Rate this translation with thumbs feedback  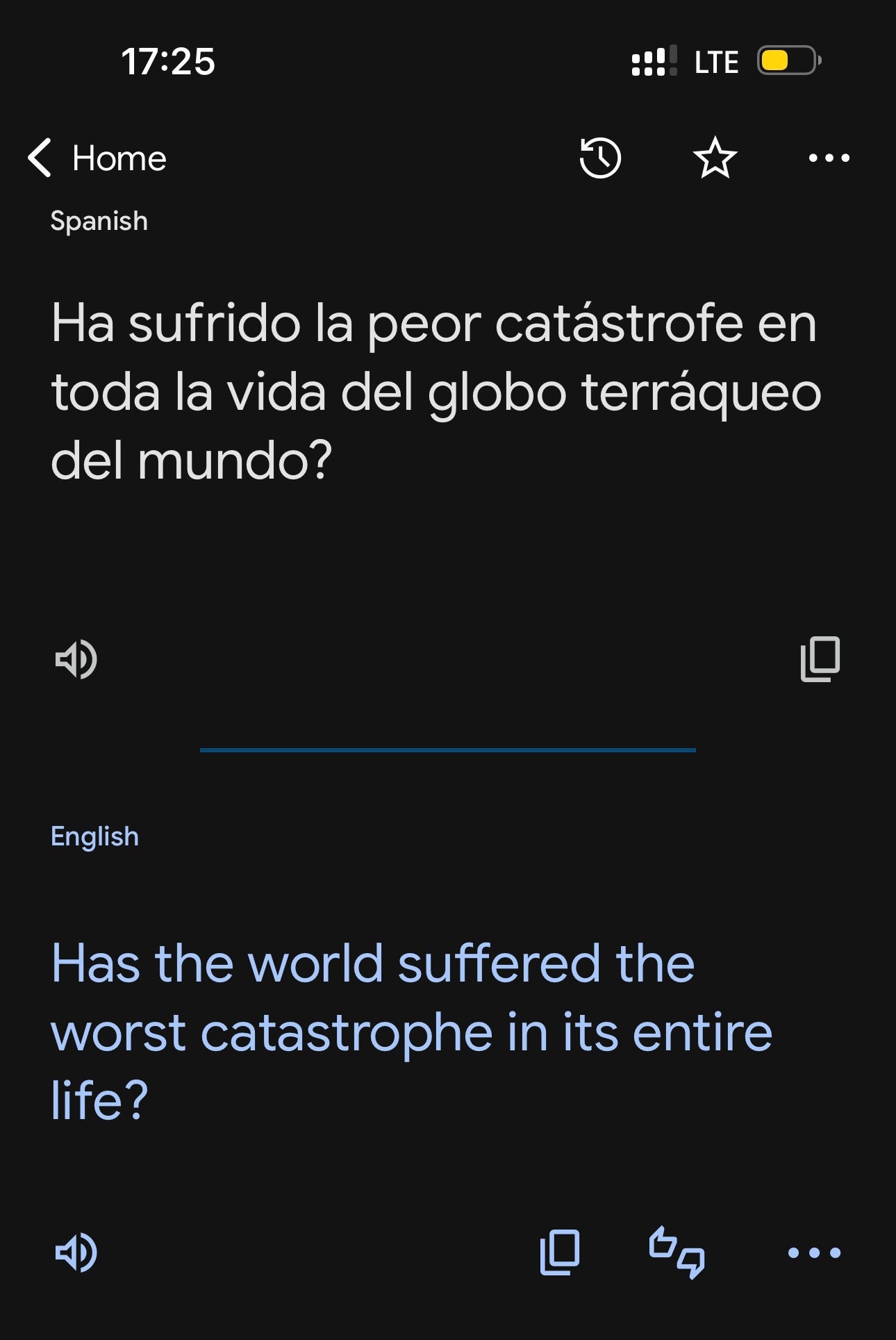click(677, 1252)
